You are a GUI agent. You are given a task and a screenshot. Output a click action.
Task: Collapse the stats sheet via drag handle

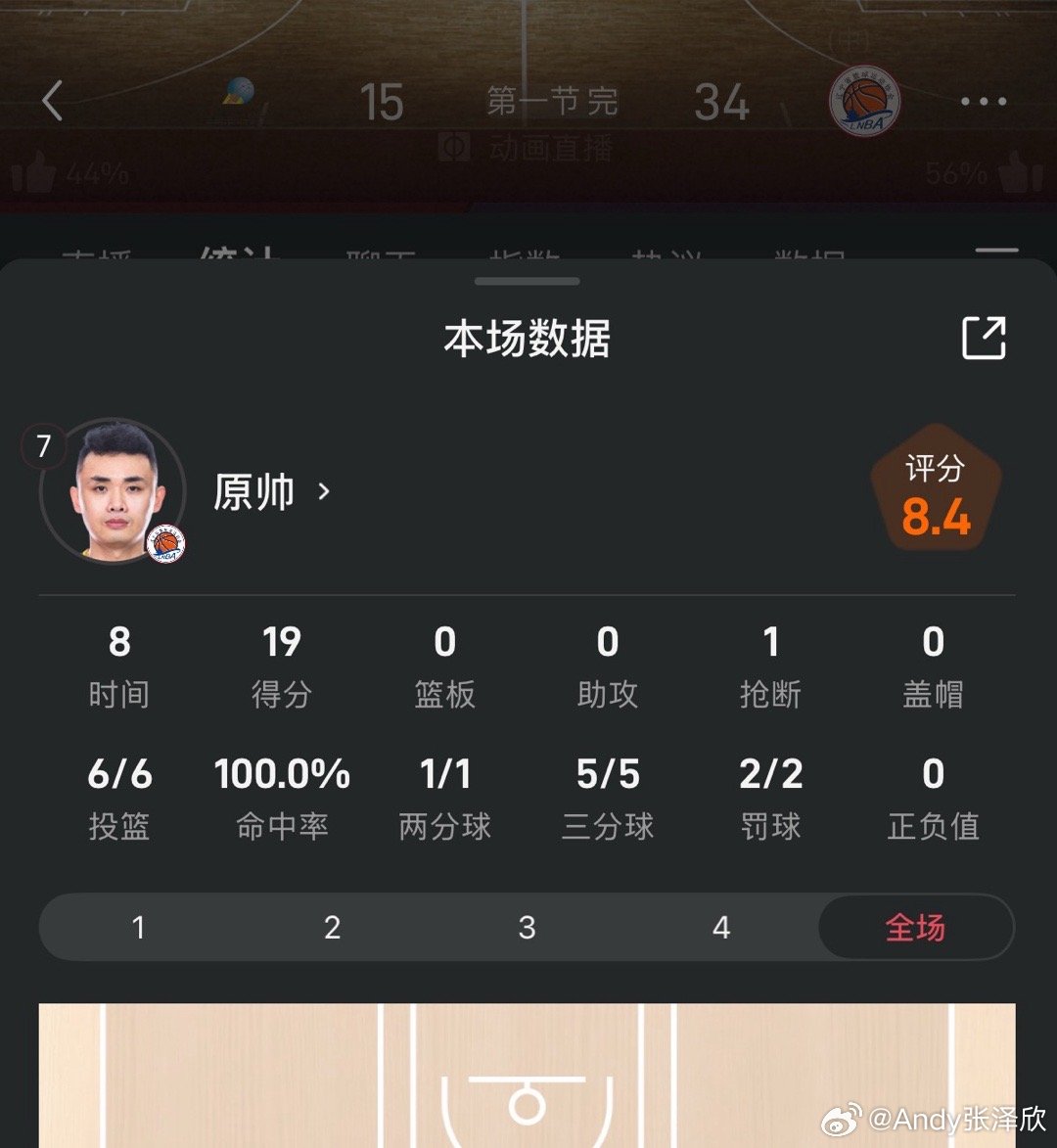click(x=527, y=282)
